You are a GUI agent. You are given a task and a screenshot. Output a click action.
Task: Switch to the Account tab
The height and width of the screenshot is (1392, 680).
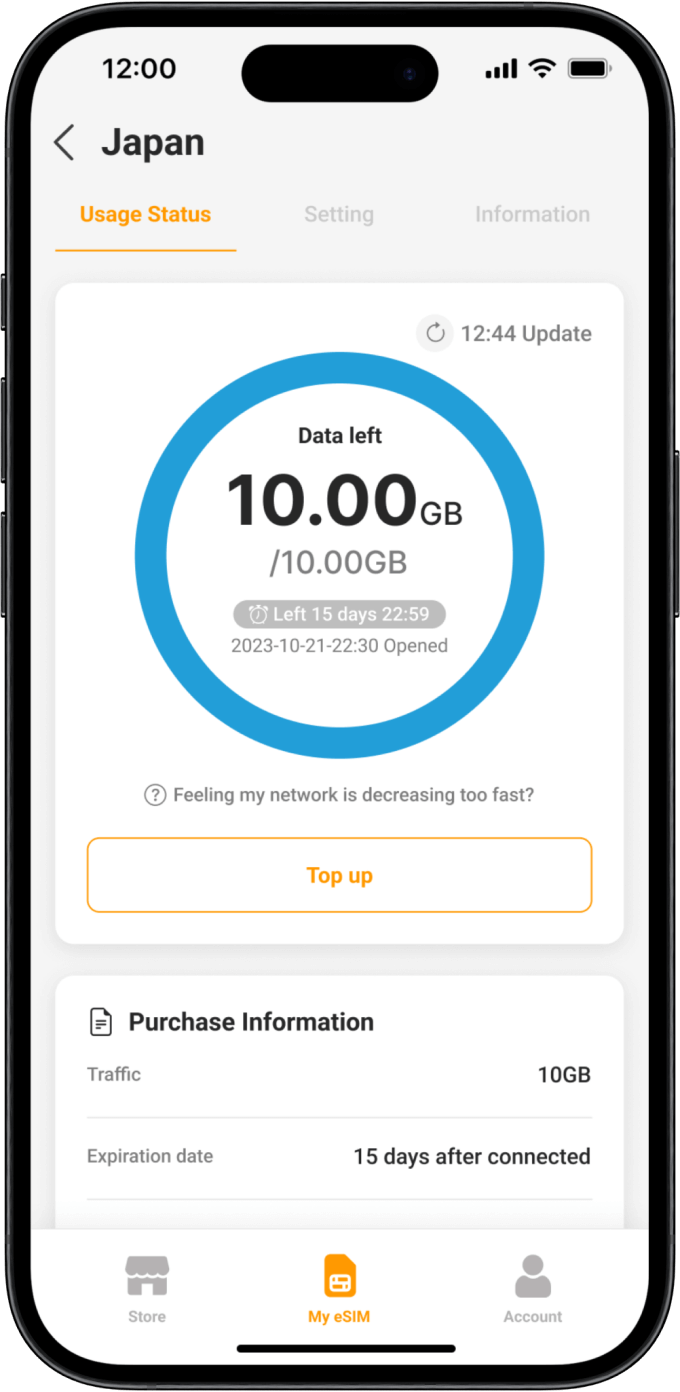pos(532,1289)
